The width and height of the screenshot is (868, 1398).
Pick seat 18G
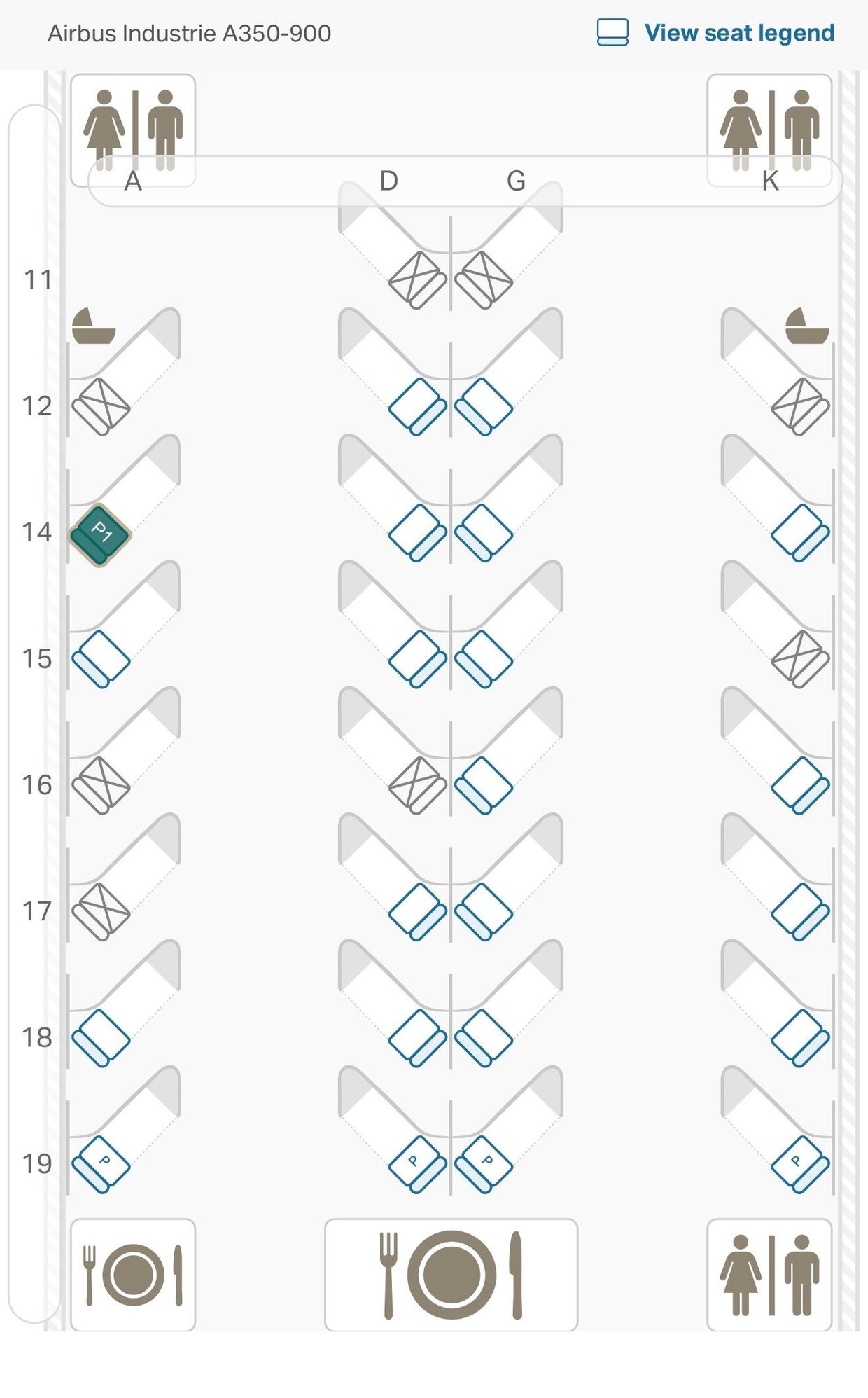pyautogui.click(x=484, y=1038)
